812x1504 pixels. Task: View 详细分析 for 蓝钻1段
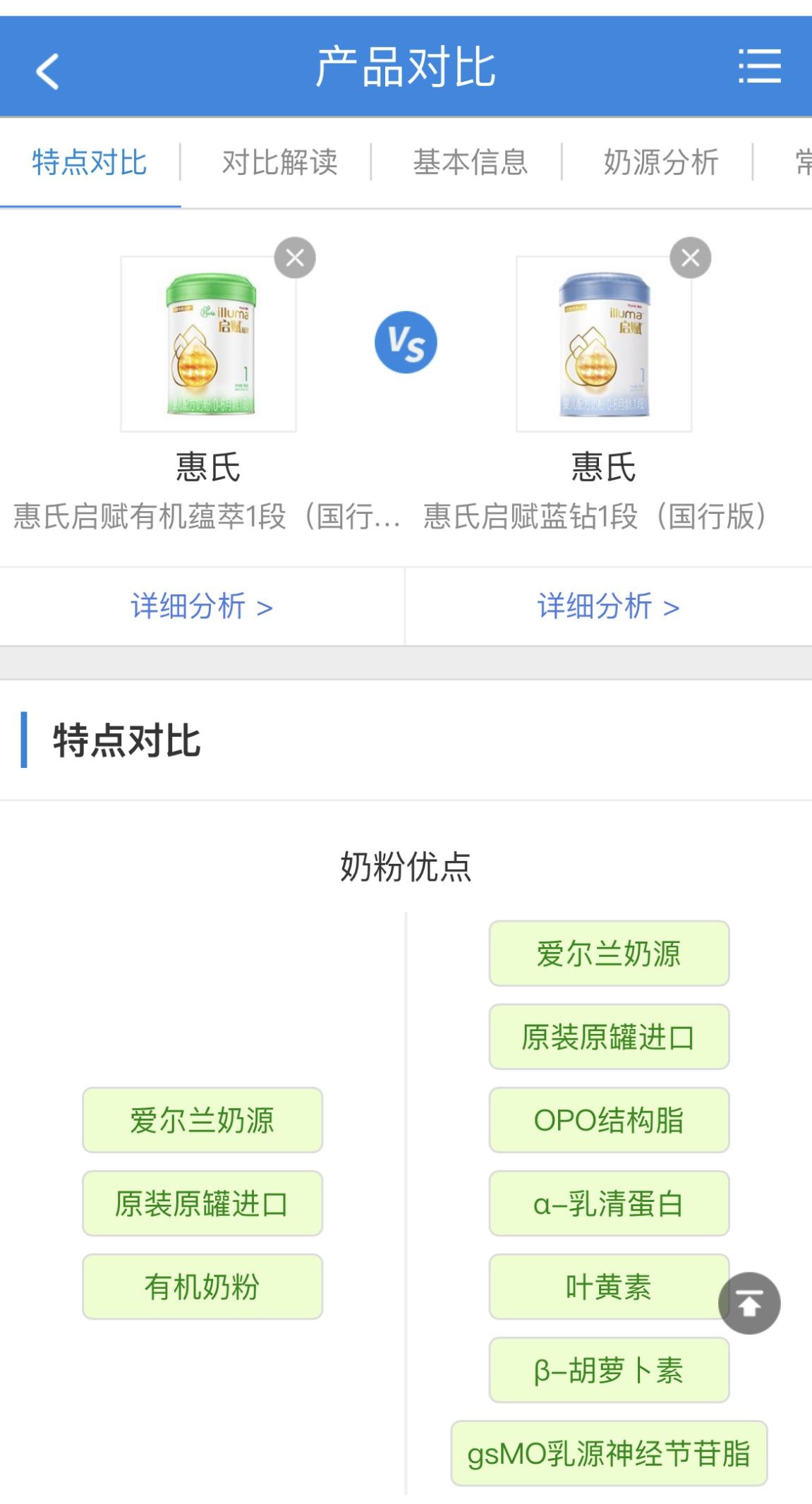tap(608, 606)
